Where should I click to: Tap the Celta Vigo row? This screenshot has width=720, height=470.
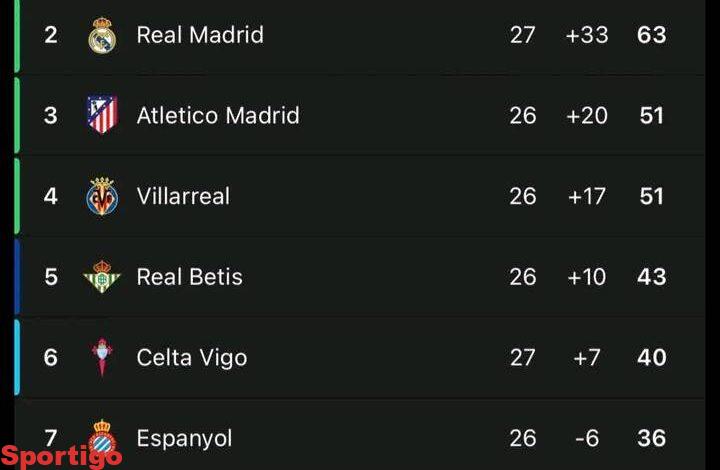pyautogui.click(x=191, y=358)
